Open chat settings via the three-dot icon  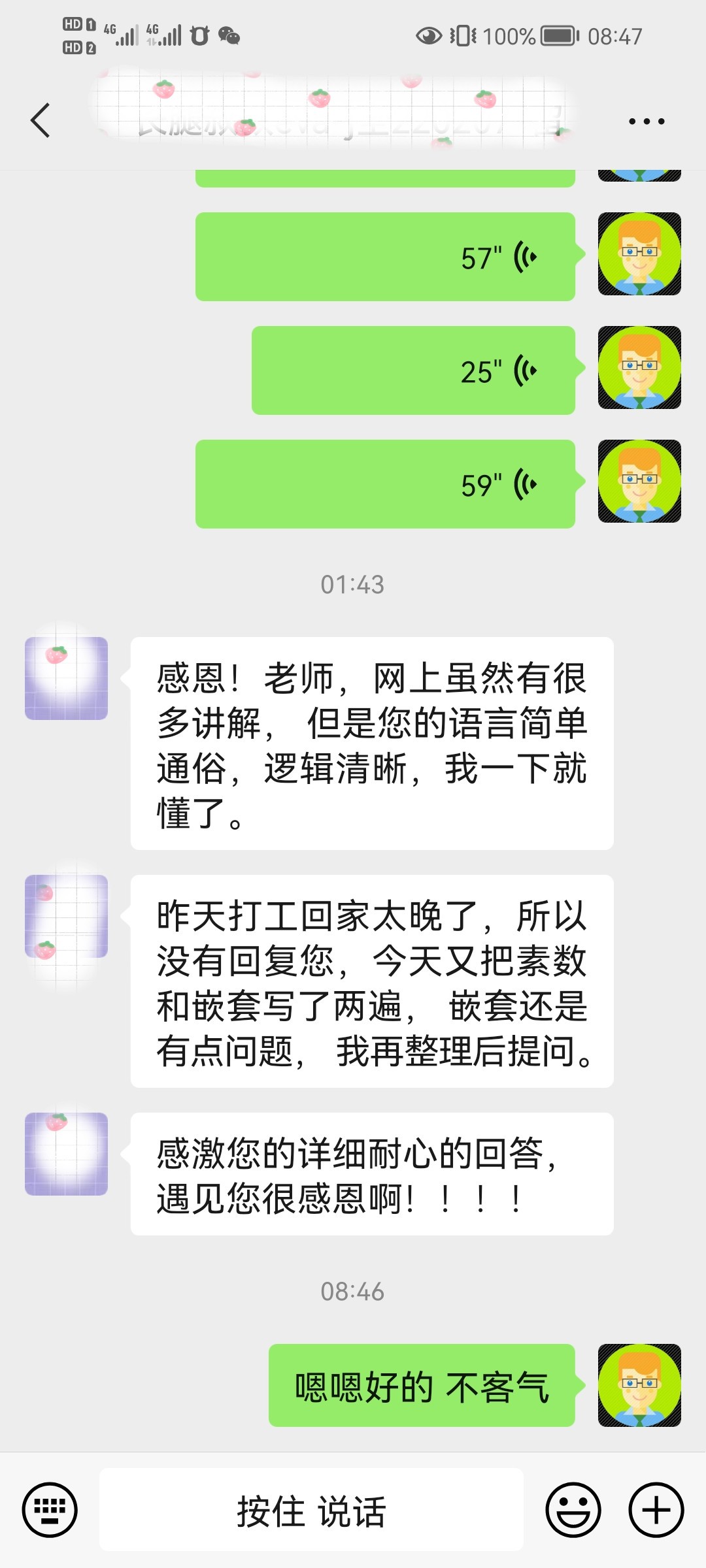click(x=646, y=120)
